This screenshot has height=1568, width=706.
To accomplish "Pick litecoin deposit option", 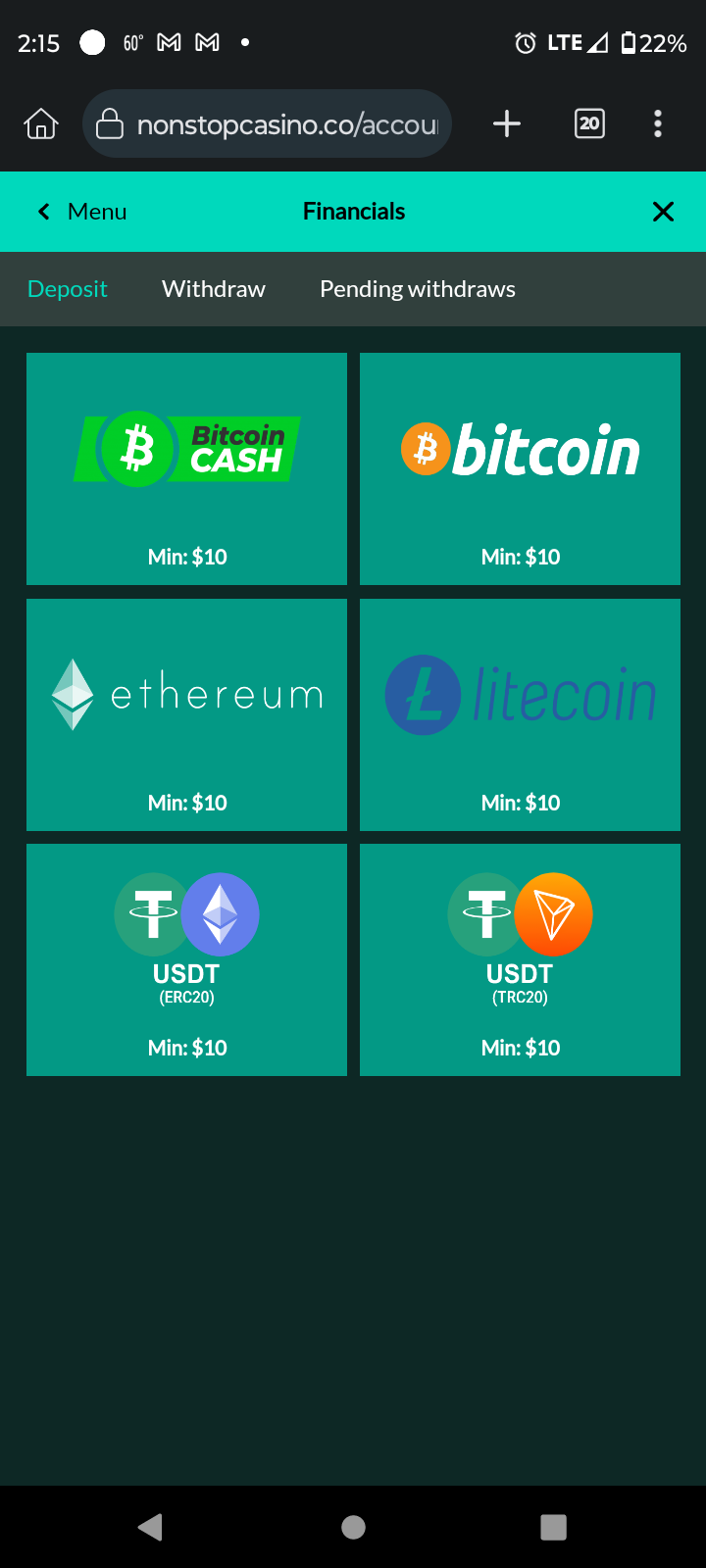I will 520,714.
